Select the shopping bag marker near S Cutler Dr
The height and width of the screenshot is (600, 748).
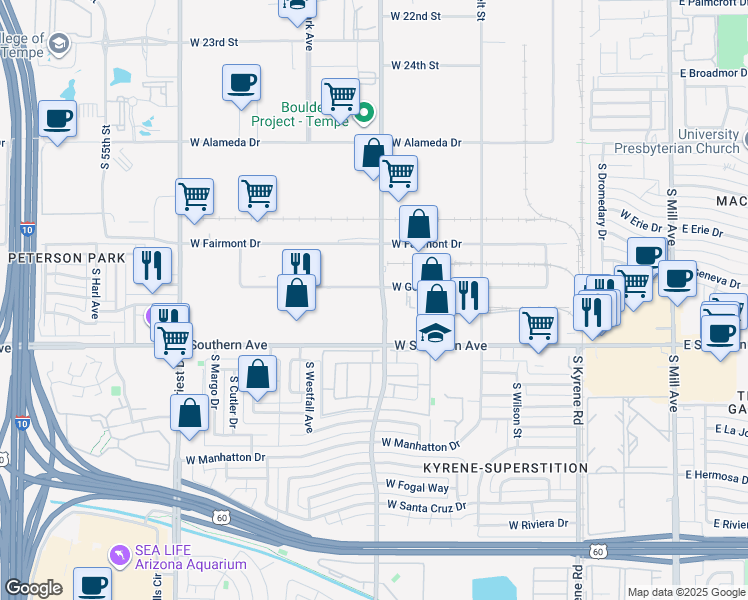coord(258,374)
